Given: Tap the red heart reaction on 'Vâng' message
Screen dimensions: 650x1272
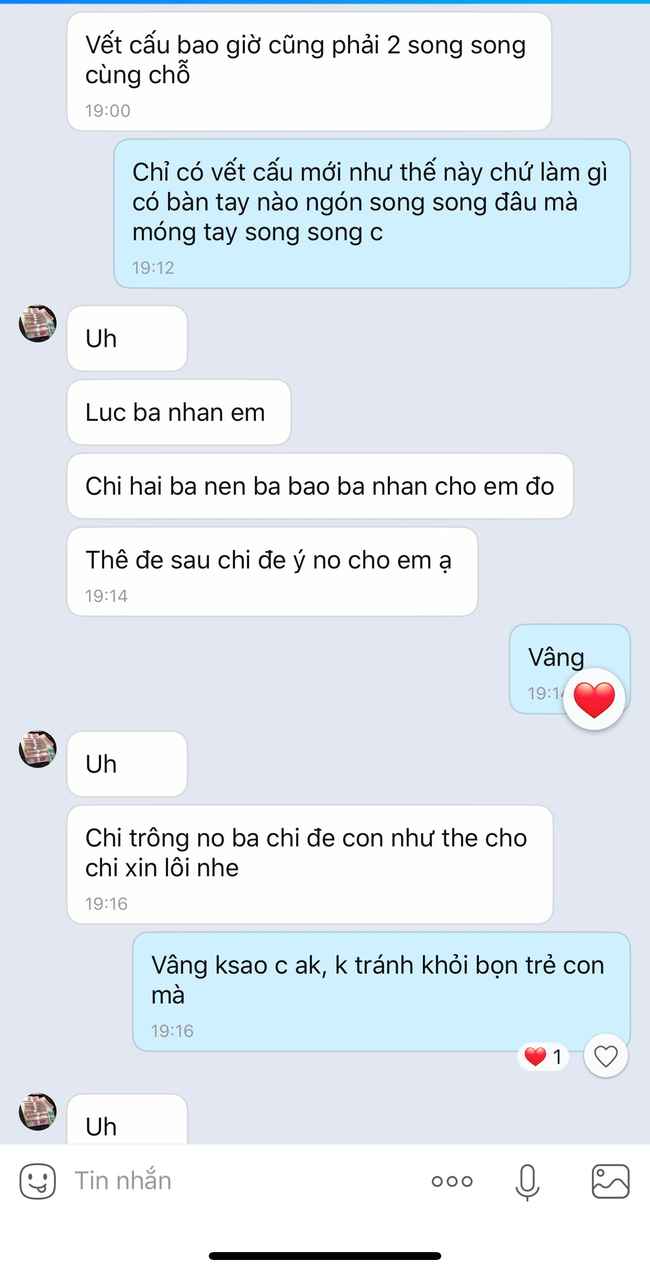Looking at the screenshot, I should click(x=594, y=700).
